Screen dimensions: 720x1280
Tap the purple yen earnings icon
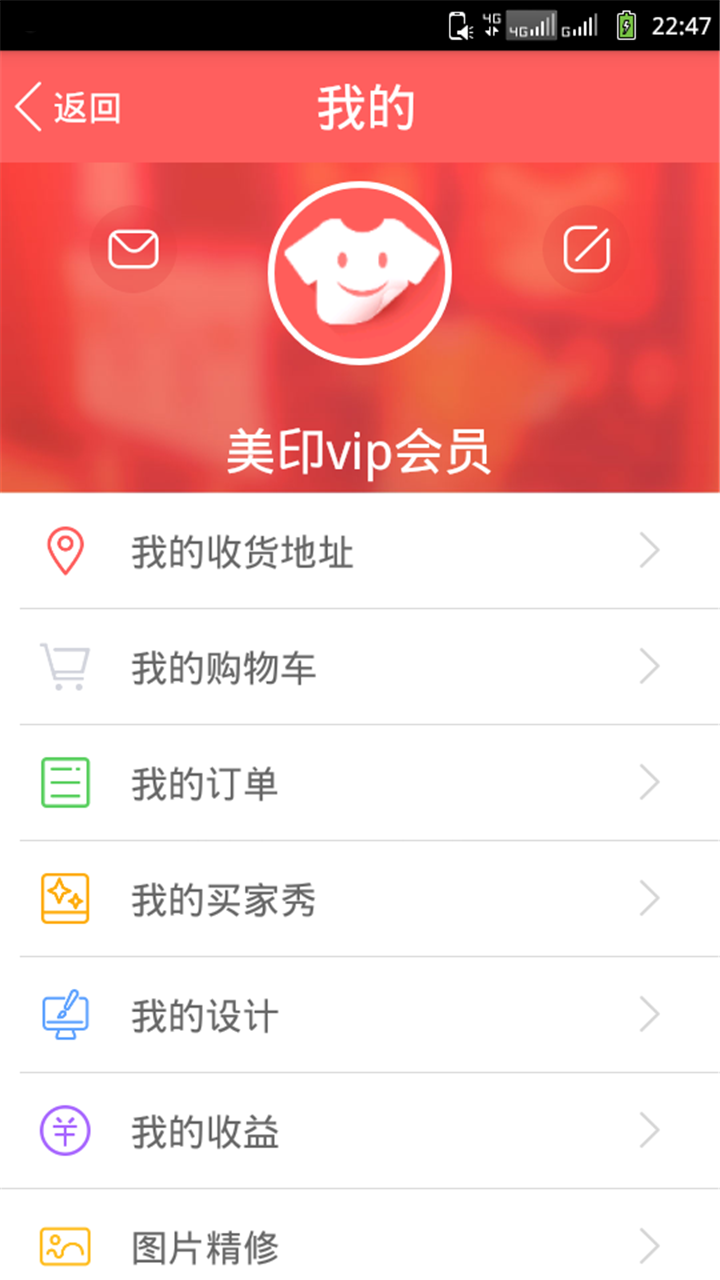(x=64, y=1130)
